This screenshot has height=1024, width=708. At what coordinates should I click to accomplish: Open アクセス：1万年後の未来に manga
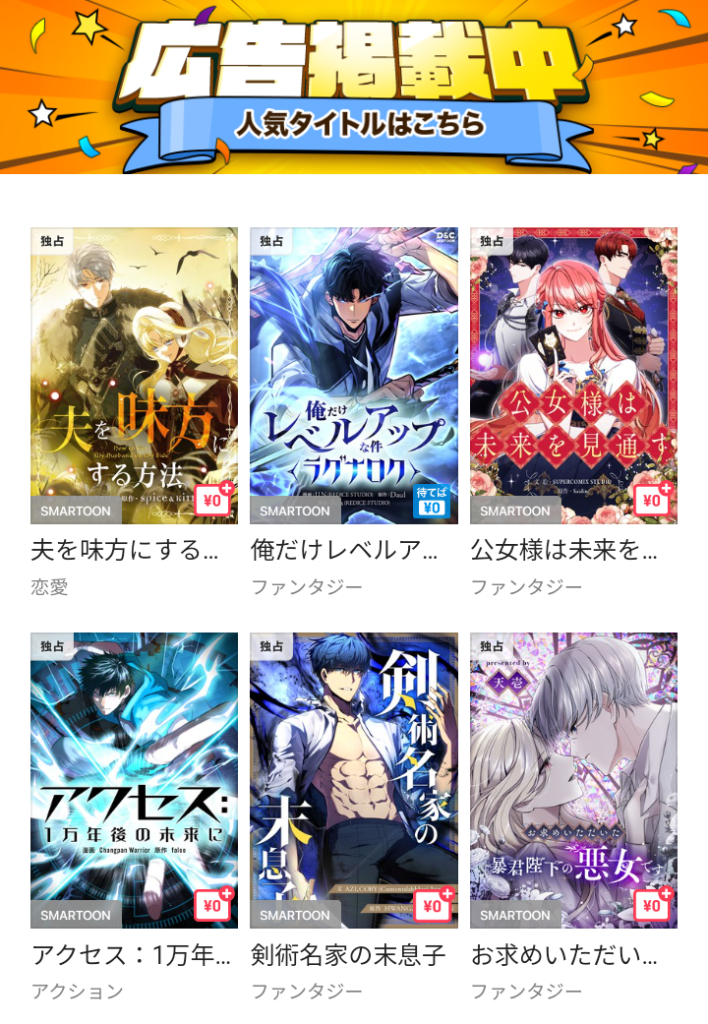pos(134,780)
